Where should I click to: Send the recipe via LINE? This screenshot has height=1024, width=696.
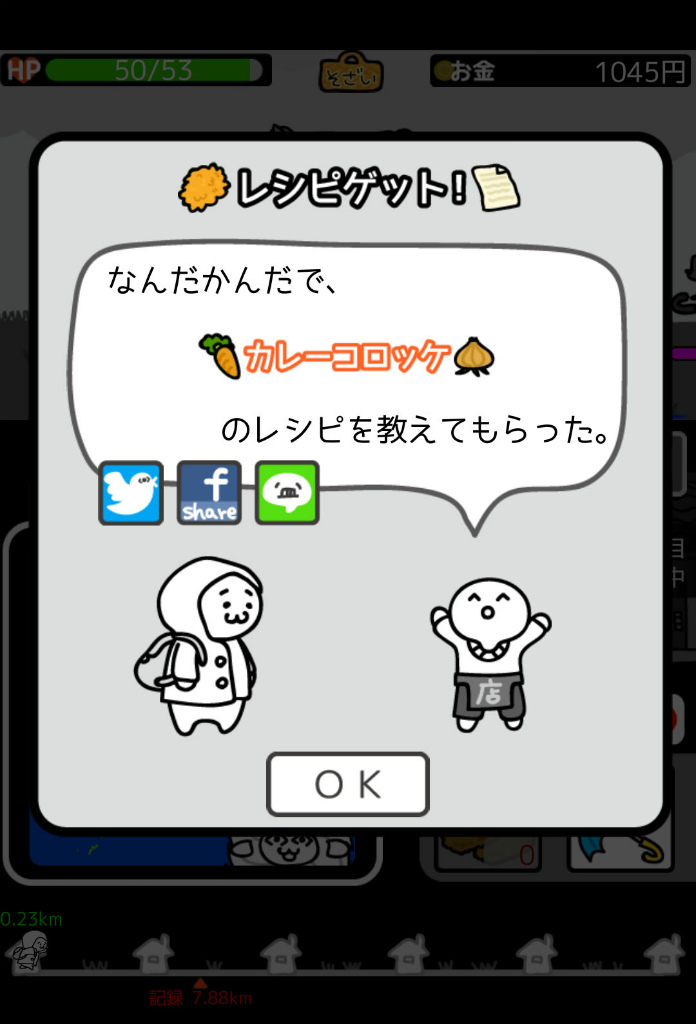click(x=287, y=493)
